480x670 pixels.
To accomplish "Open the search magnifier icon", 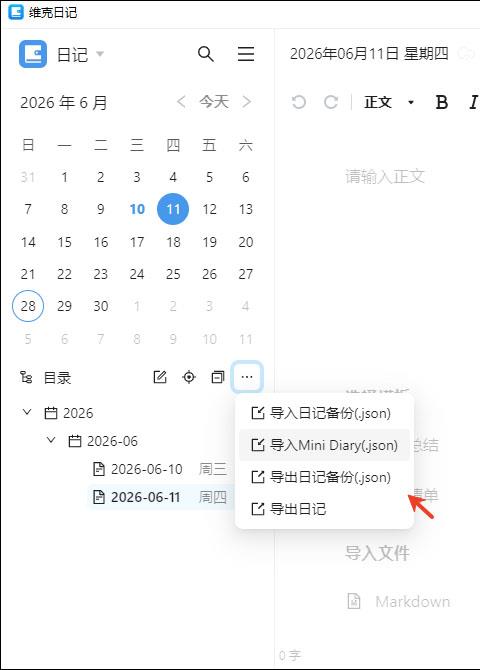I will point(206,54).
